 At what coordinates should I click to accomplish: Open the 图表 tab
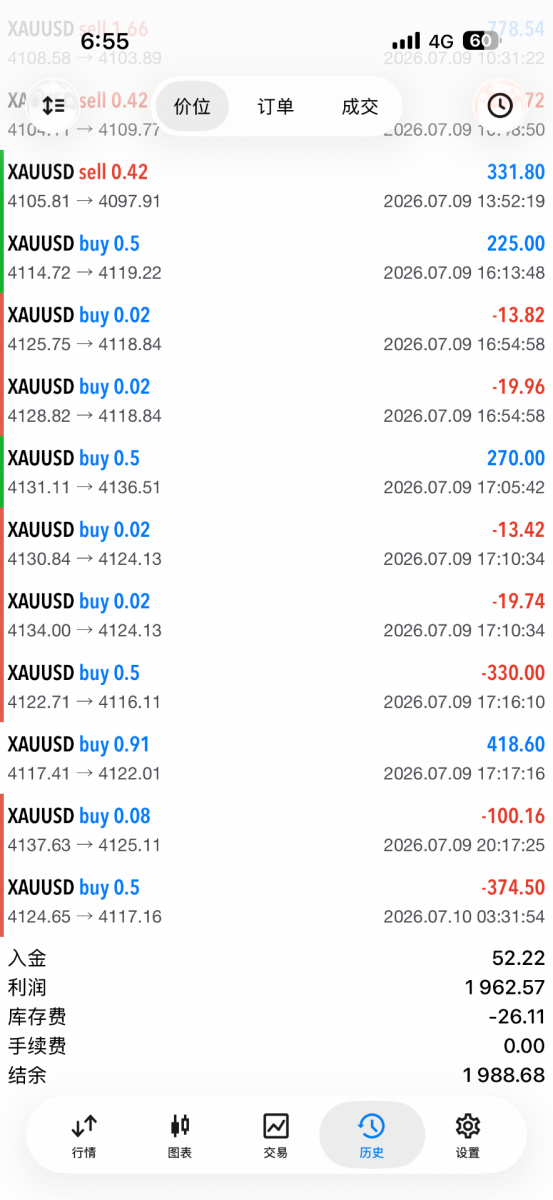pos(180,1137)
